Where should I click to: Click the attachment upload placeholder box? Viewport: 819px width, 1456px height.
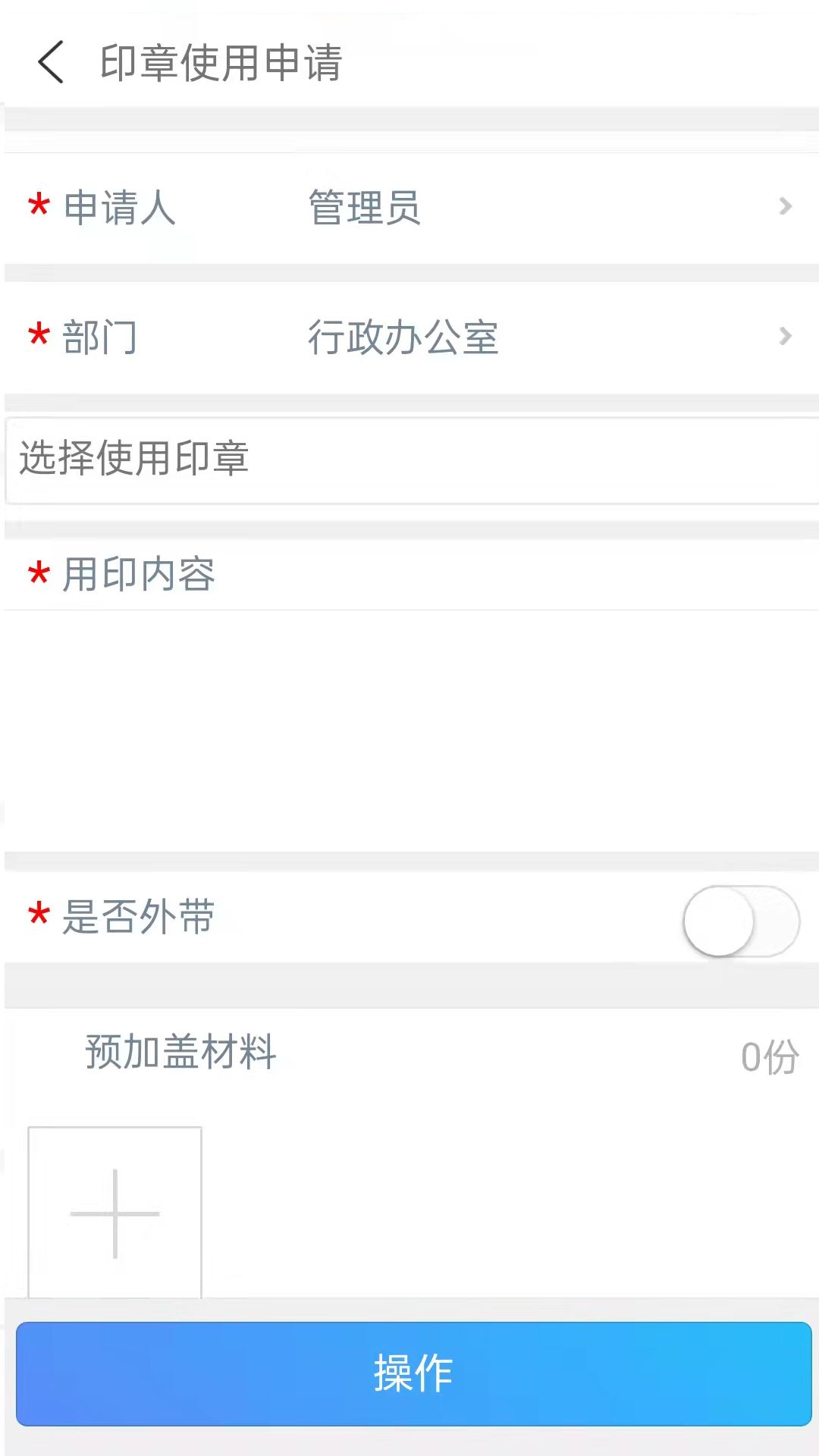click(x=114, y=1213)
